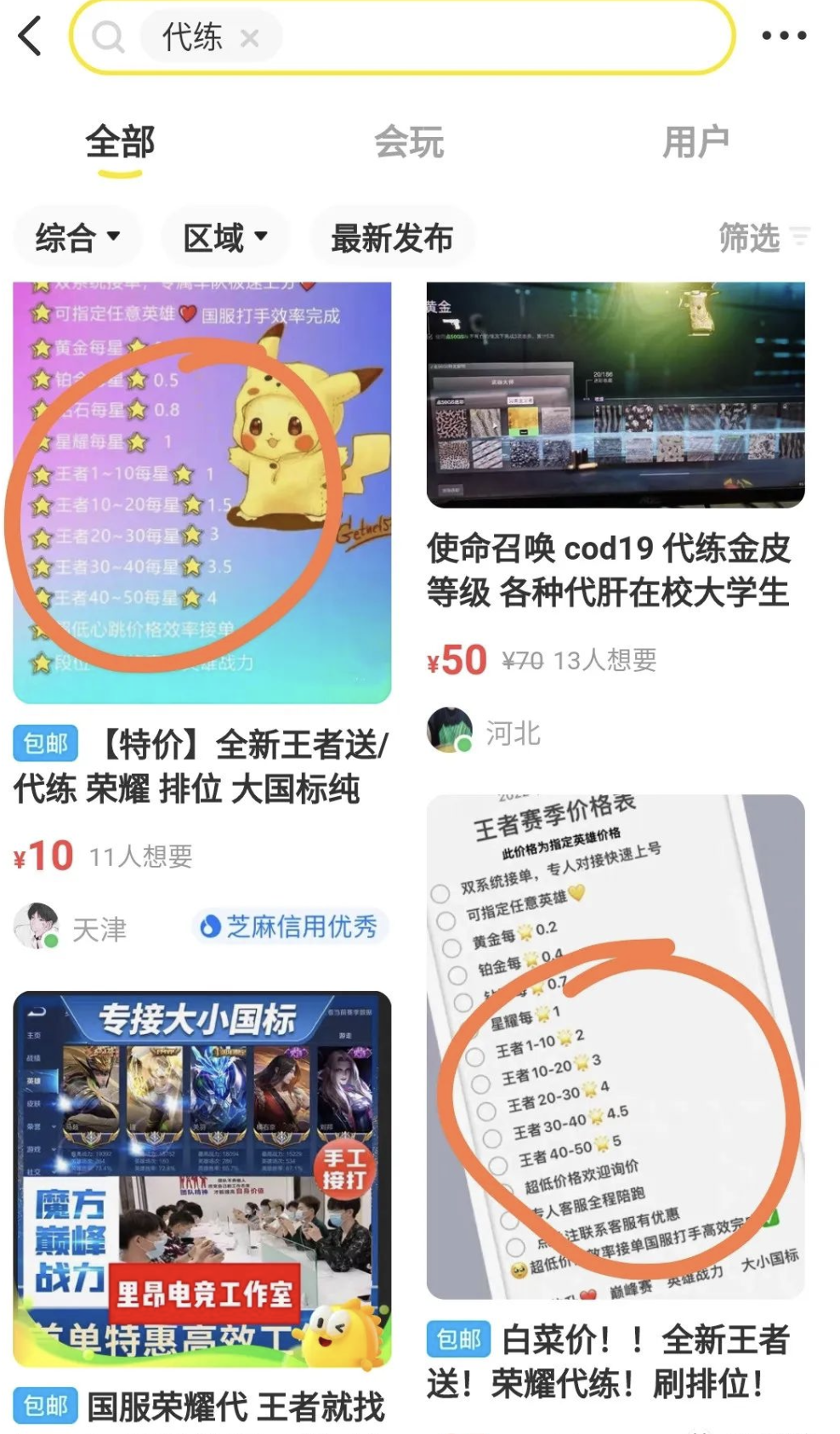
Task: Click the 芝麻信用优秀 badge
Action: (x=289, y=927)
